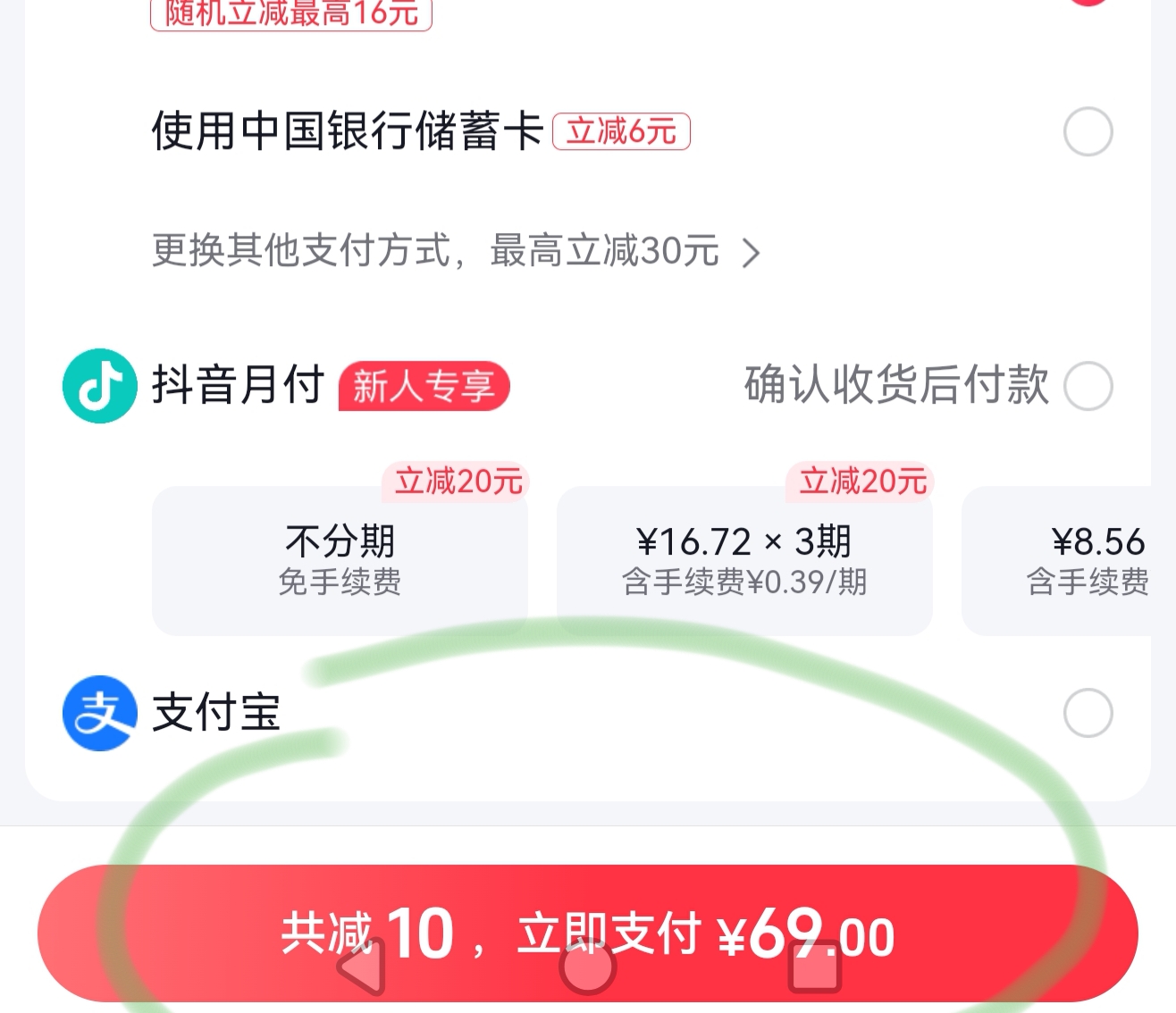Select 支付宝 as the payment method
Screen dimensions: 1176x1013
point(1088,713)
